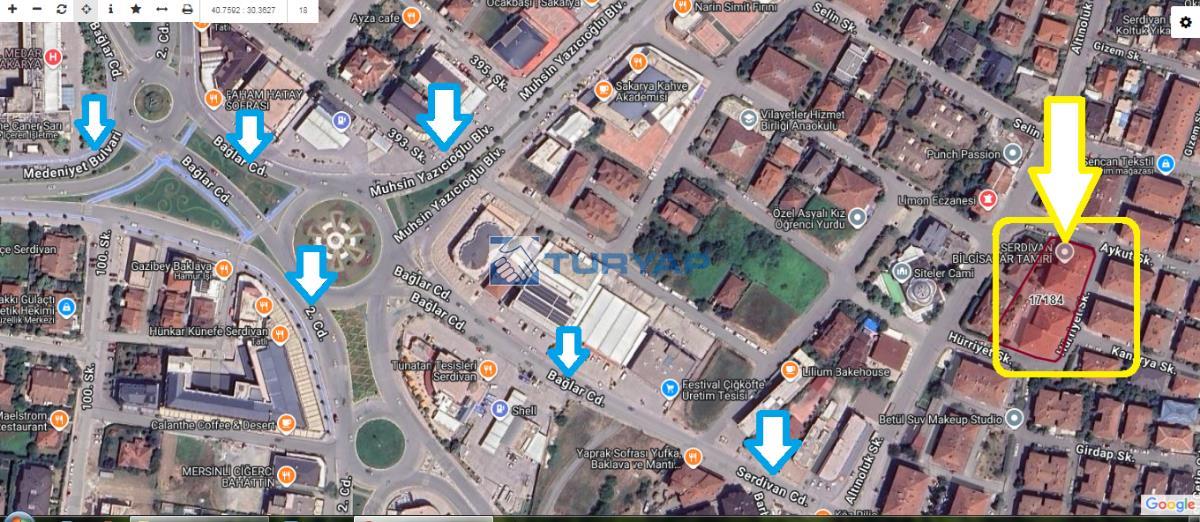Tap the Punch Passion place marker
This screenshot has width=1200, height=522.
pyautogui.click(x=1013, y=154)
